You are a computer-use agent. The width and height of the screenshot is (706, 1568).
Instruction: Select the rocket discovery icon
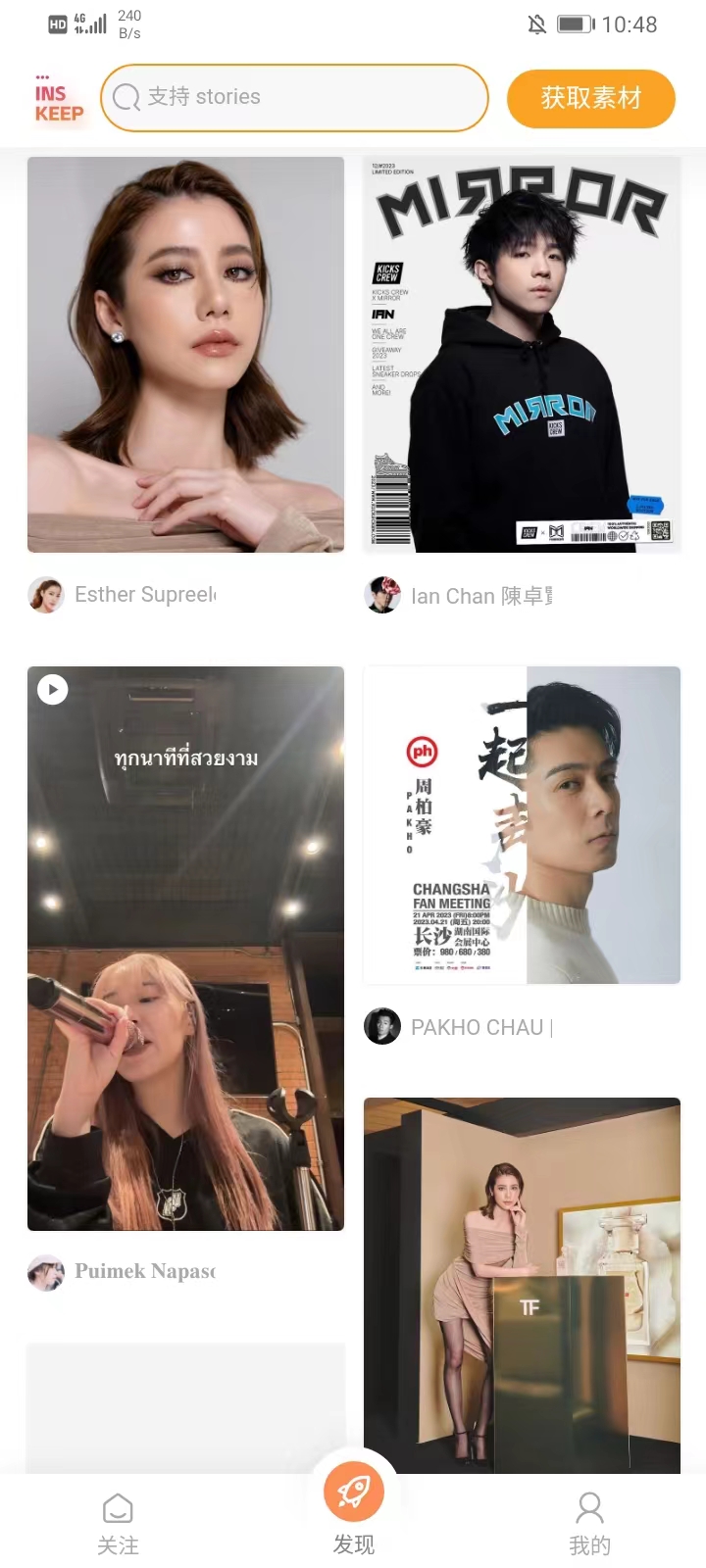(353, 1491)
